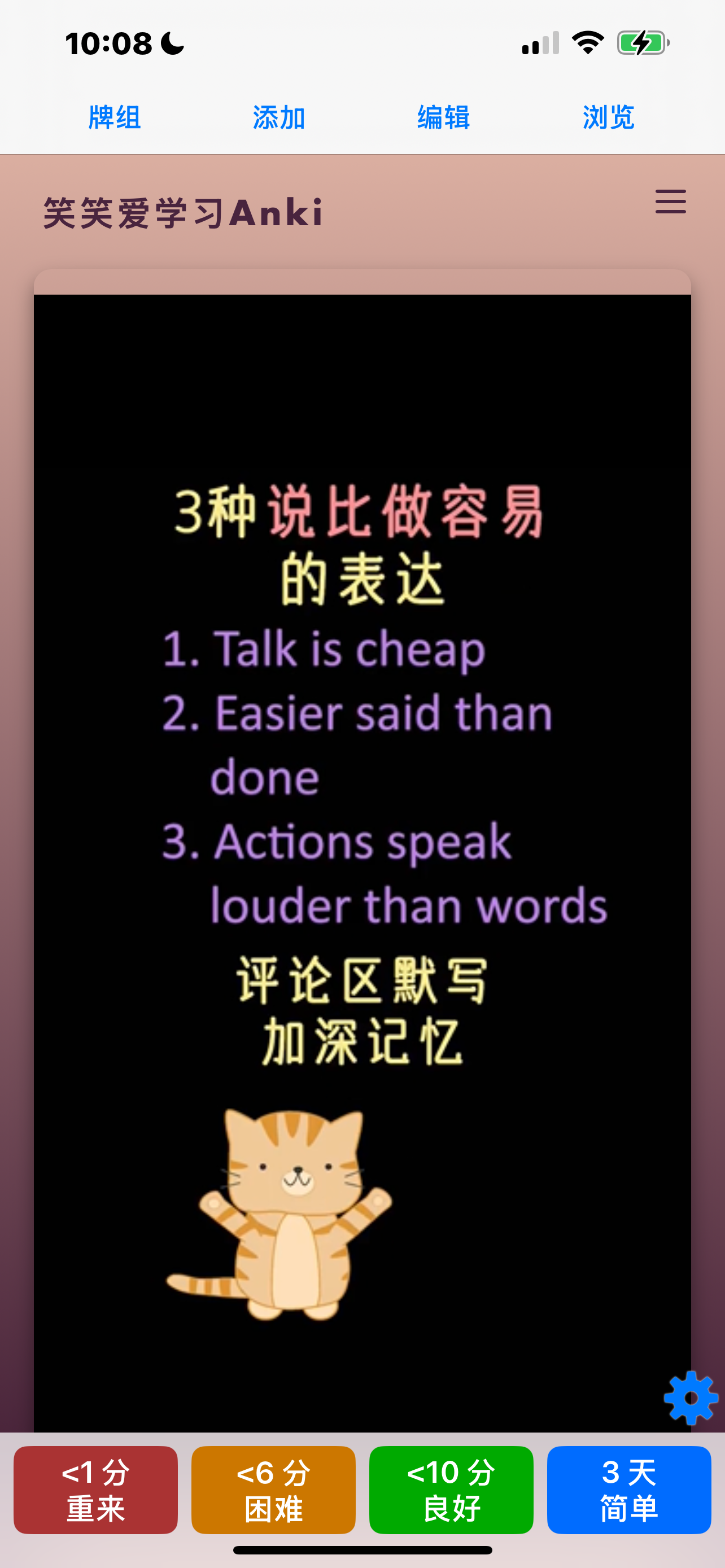Open the hamburger menu beside 笑笑爱学习Anki
725x1568 pixels.
(670, 202)
